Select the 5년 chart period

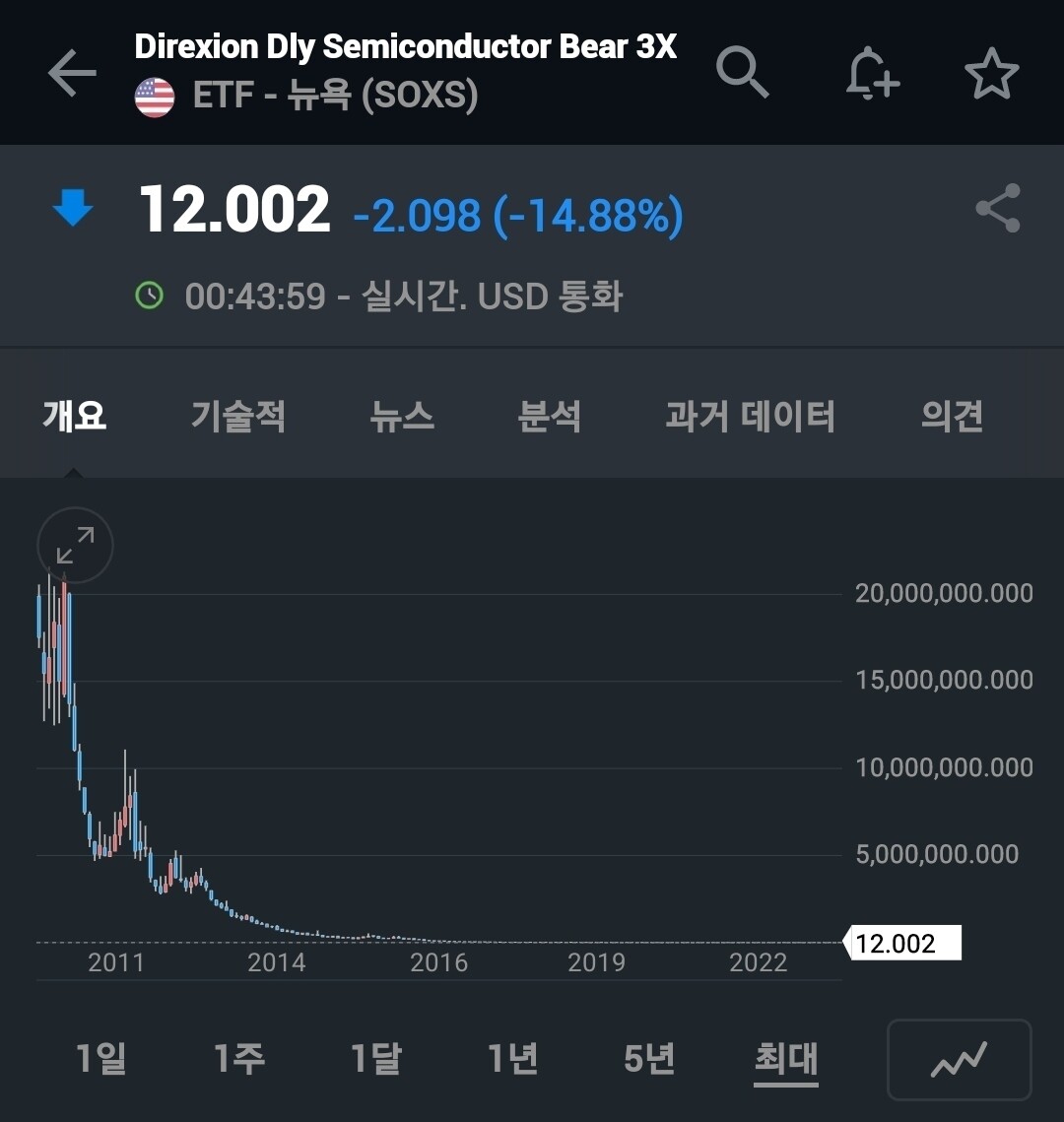648,1060
